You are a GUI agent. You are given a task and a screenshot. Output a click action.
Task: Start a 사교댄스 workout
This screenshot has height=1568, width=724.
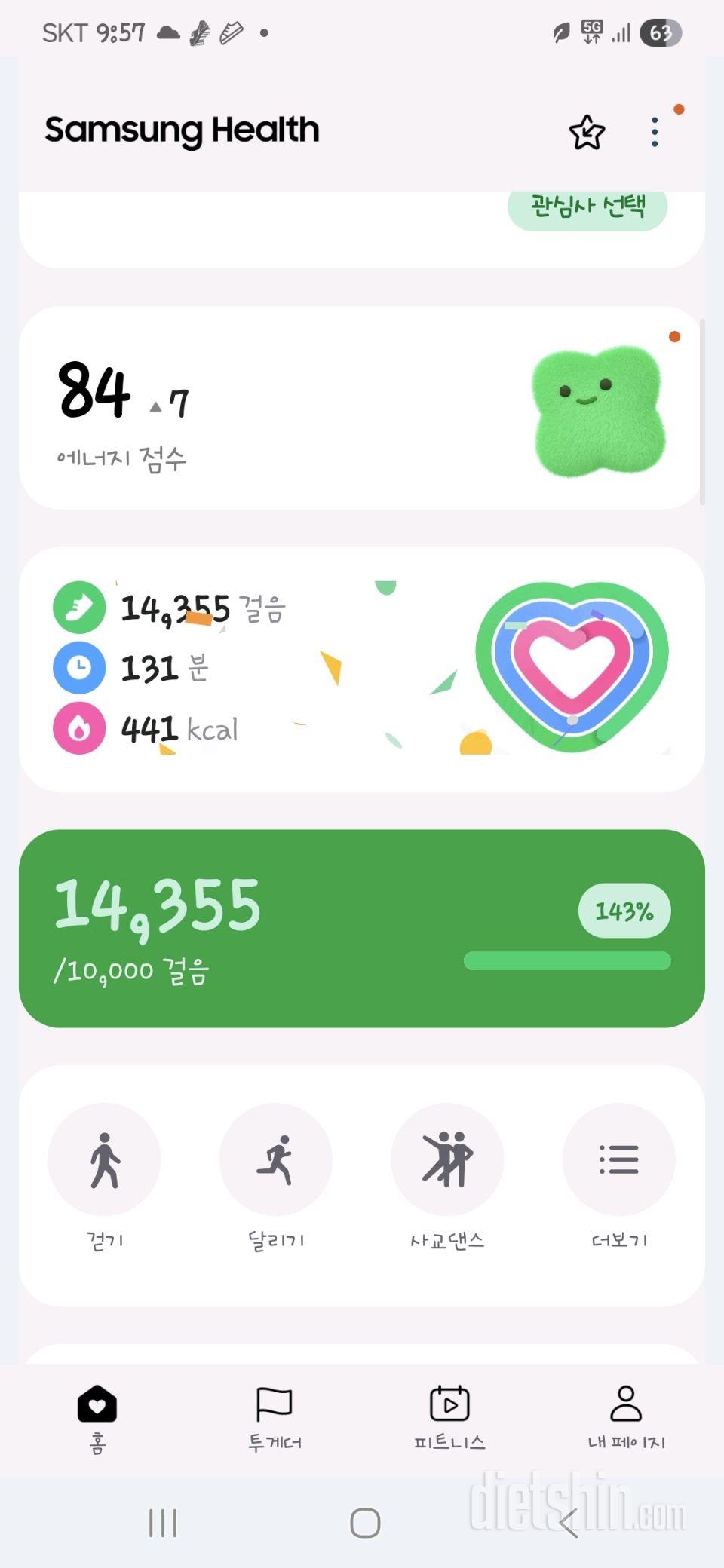point(447,1160)
